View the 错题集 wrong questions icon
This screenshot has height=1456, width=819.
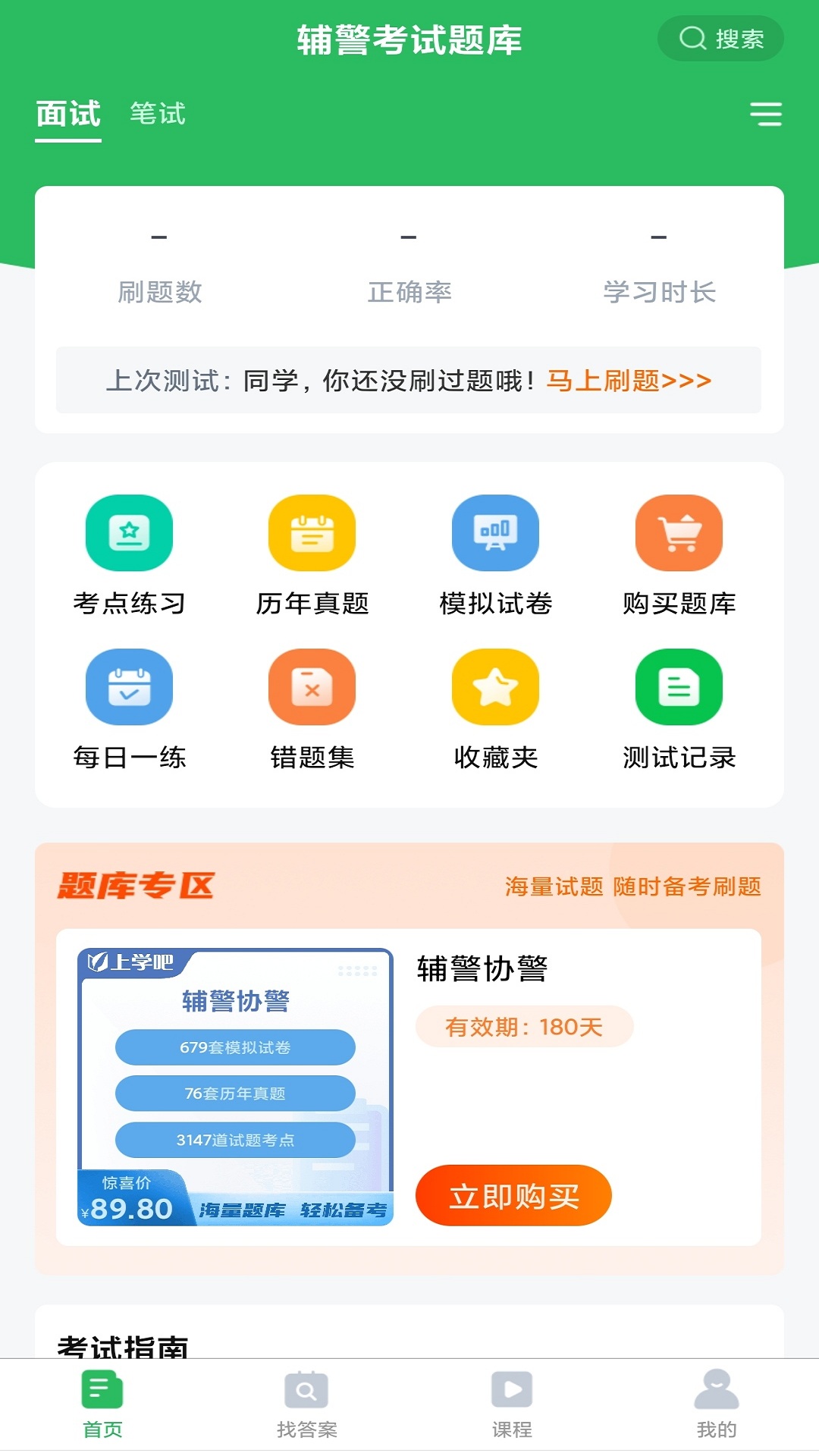pyautogui.click(x=312, y=688)
